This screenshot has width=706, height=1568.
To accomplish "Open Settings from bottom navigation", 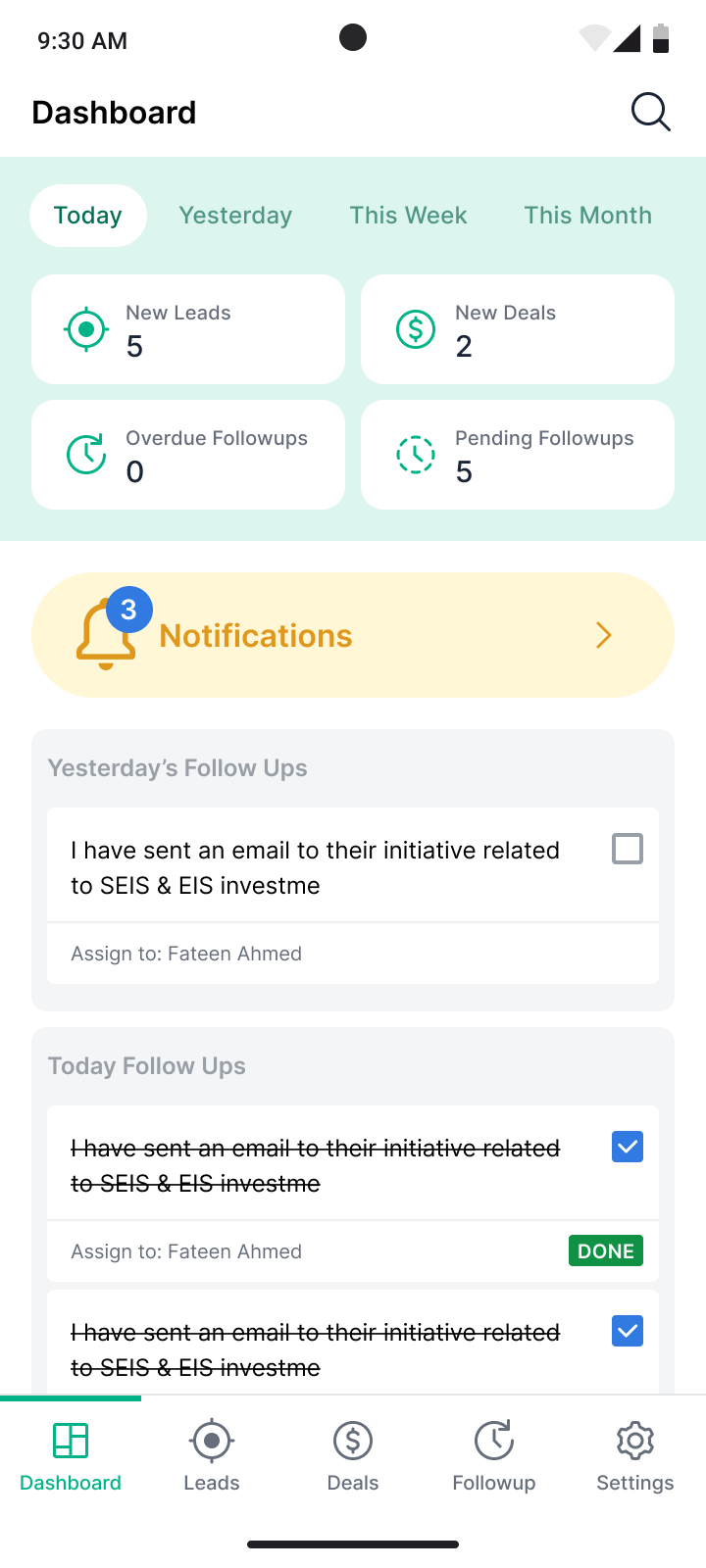I will click(x=635, y=1456).
